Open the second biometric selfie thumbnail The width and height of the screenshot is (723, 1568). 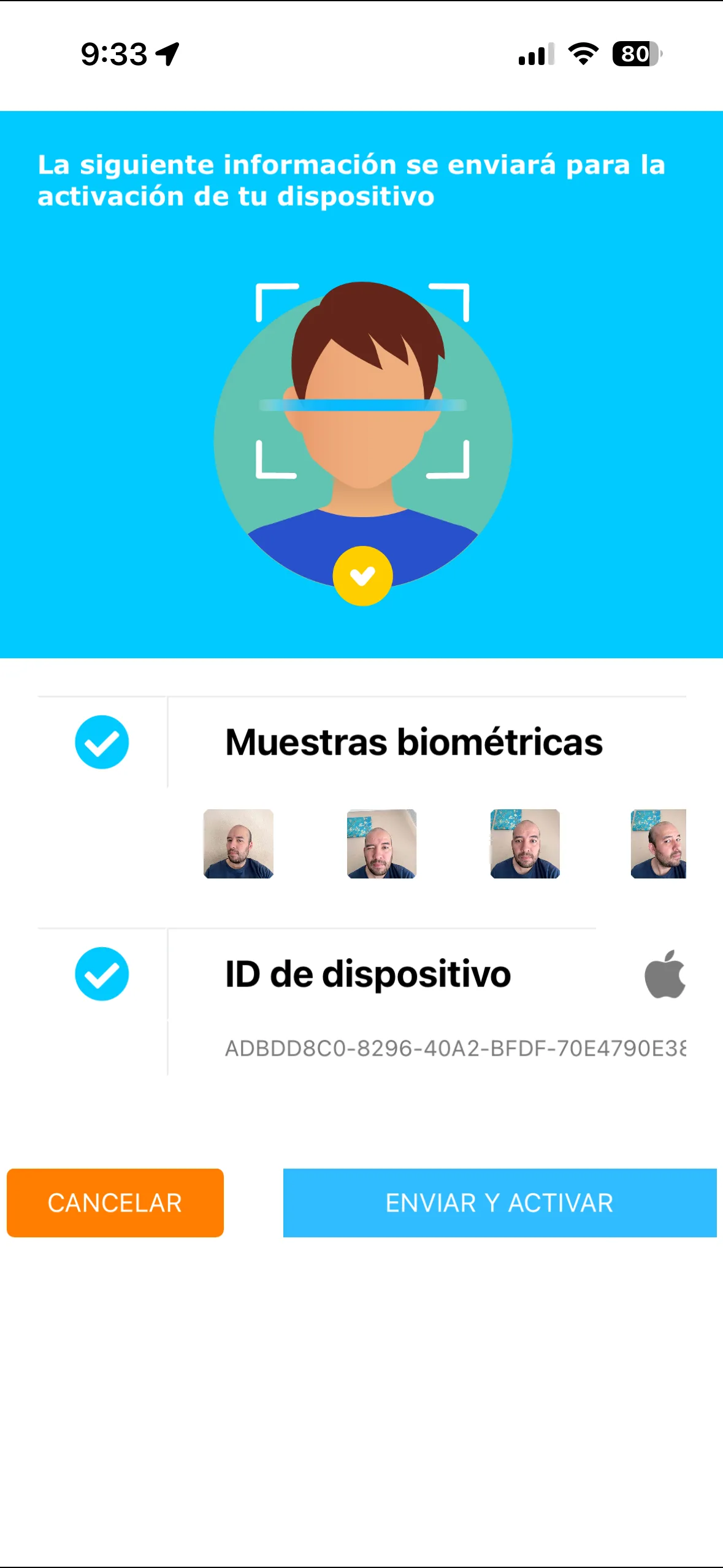[x=381, y=845]
